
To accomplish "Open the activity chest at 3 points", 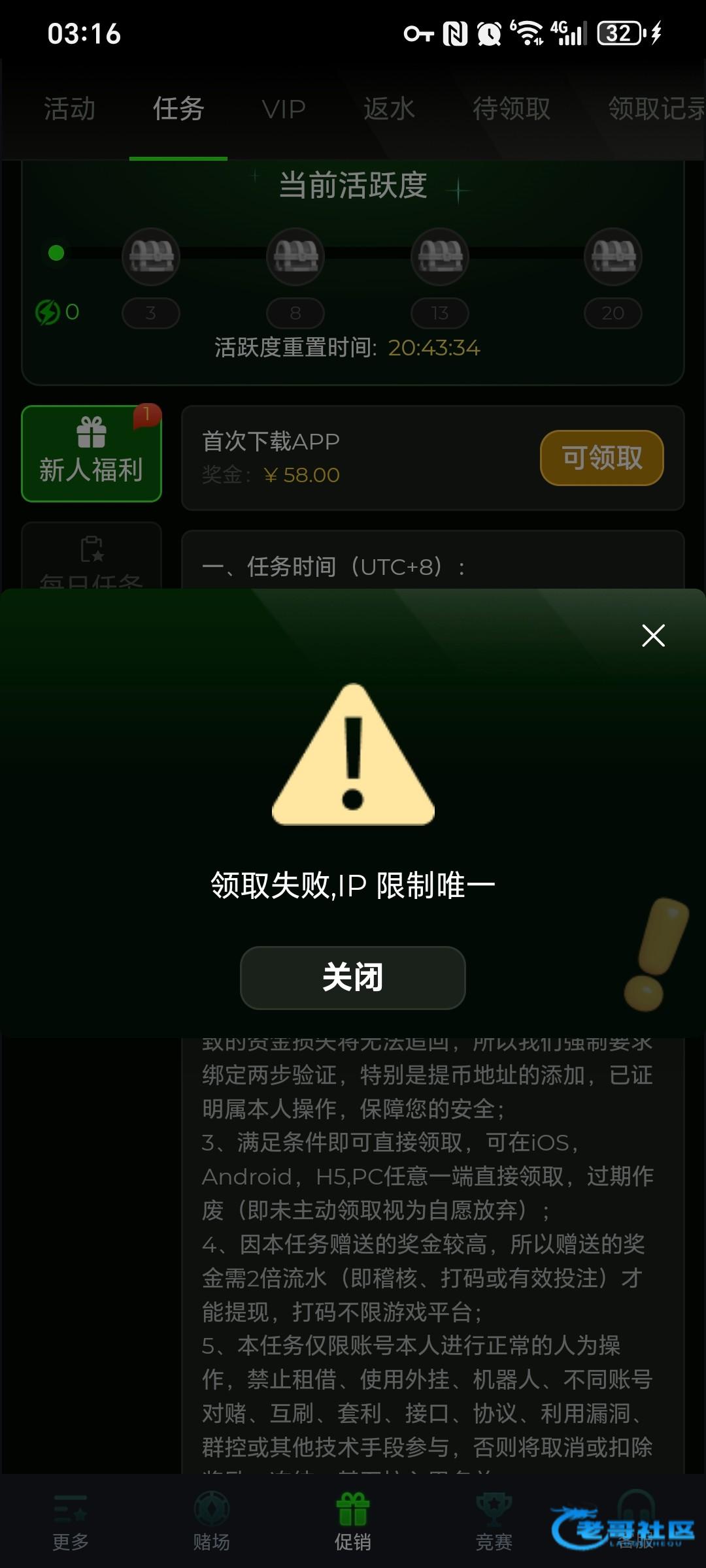I will pos(151,256).
